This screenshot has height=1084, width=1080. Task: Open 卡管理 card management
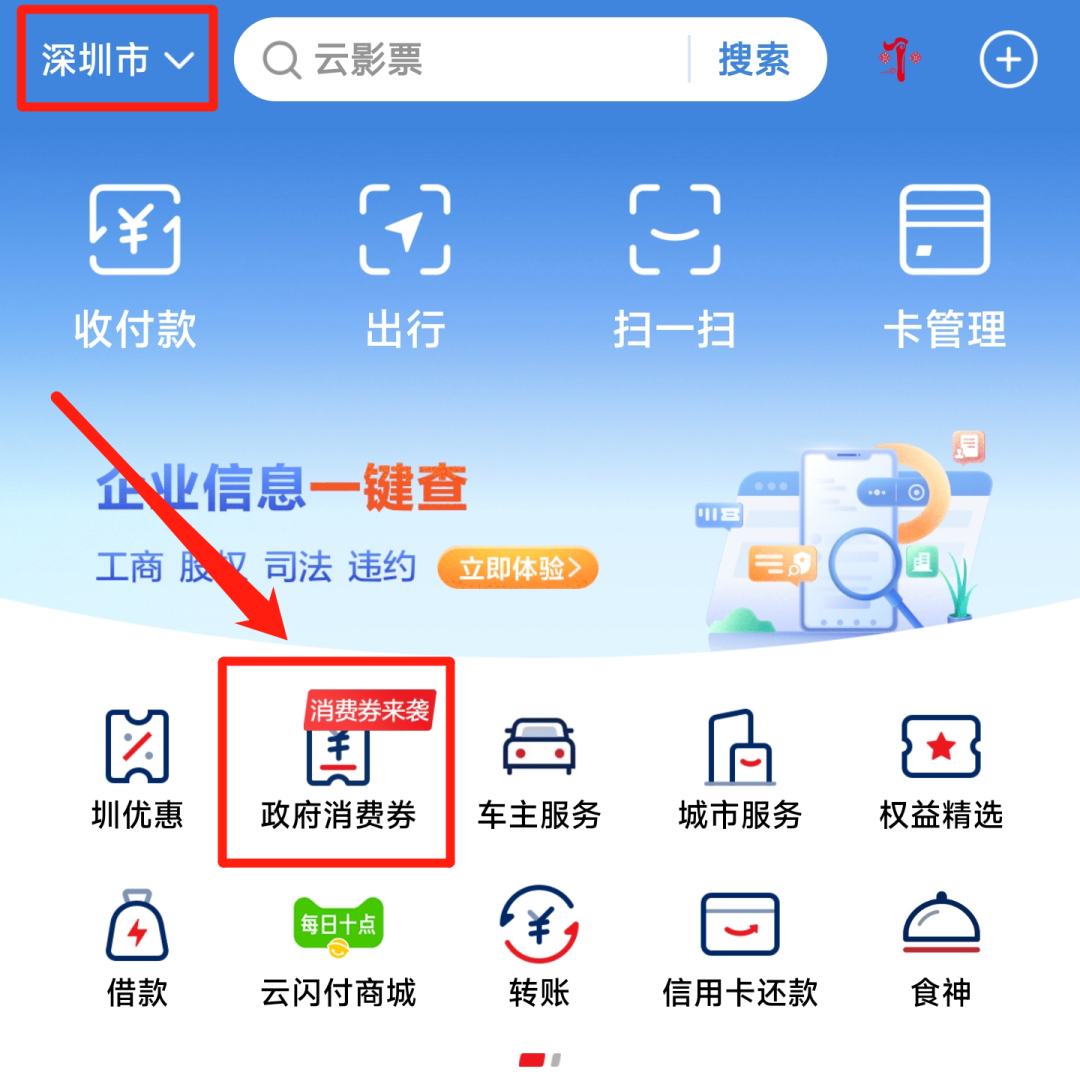(944, 265)
